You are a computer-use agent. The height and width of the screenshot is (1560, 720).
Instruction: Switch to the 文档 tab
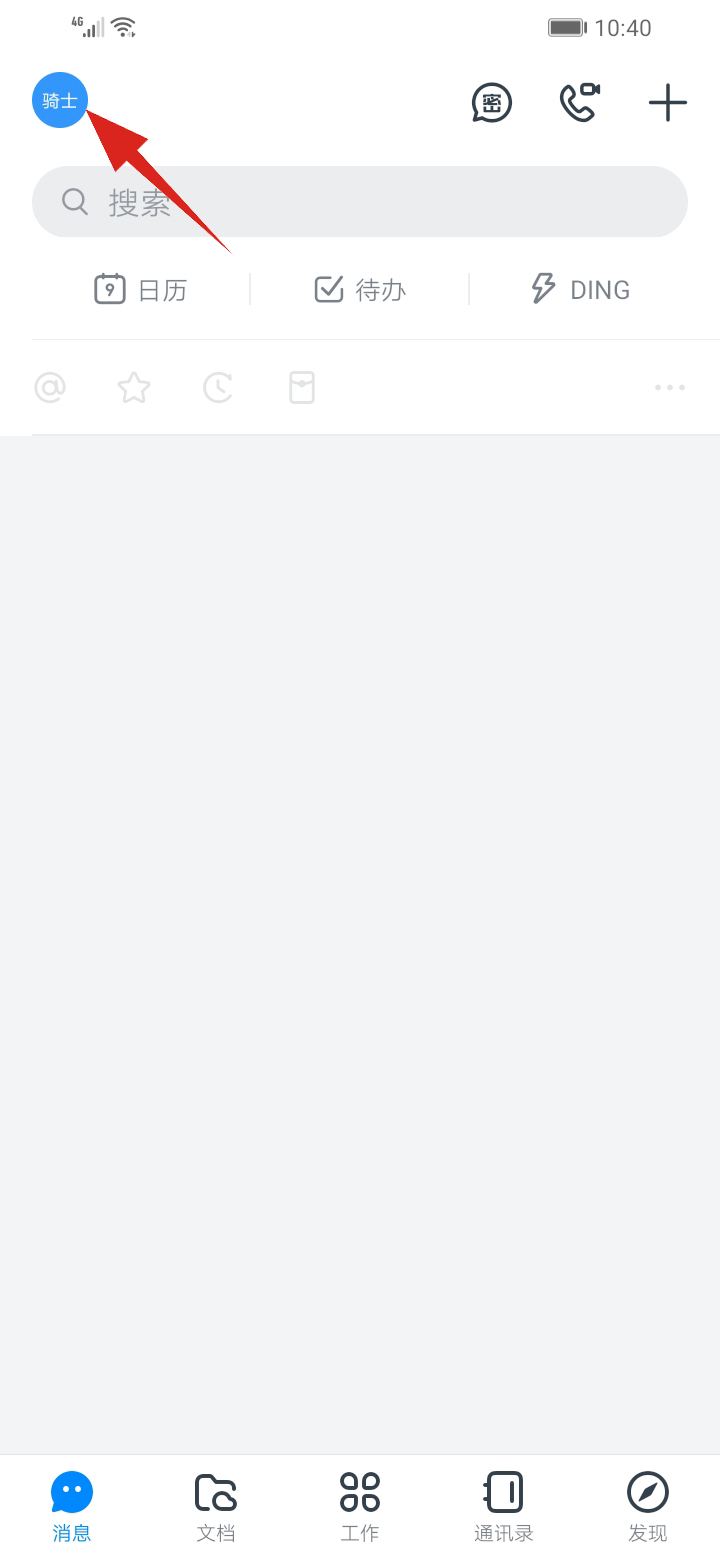[216, 1506]
